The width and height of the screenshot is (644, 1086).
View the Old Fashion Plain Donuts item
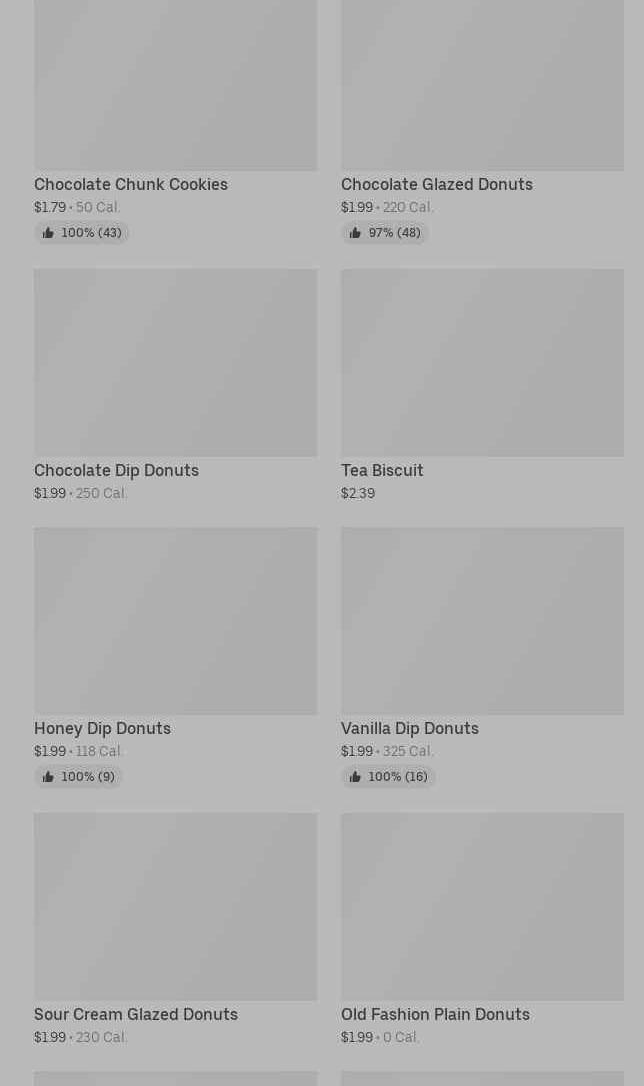coord(482,929)
